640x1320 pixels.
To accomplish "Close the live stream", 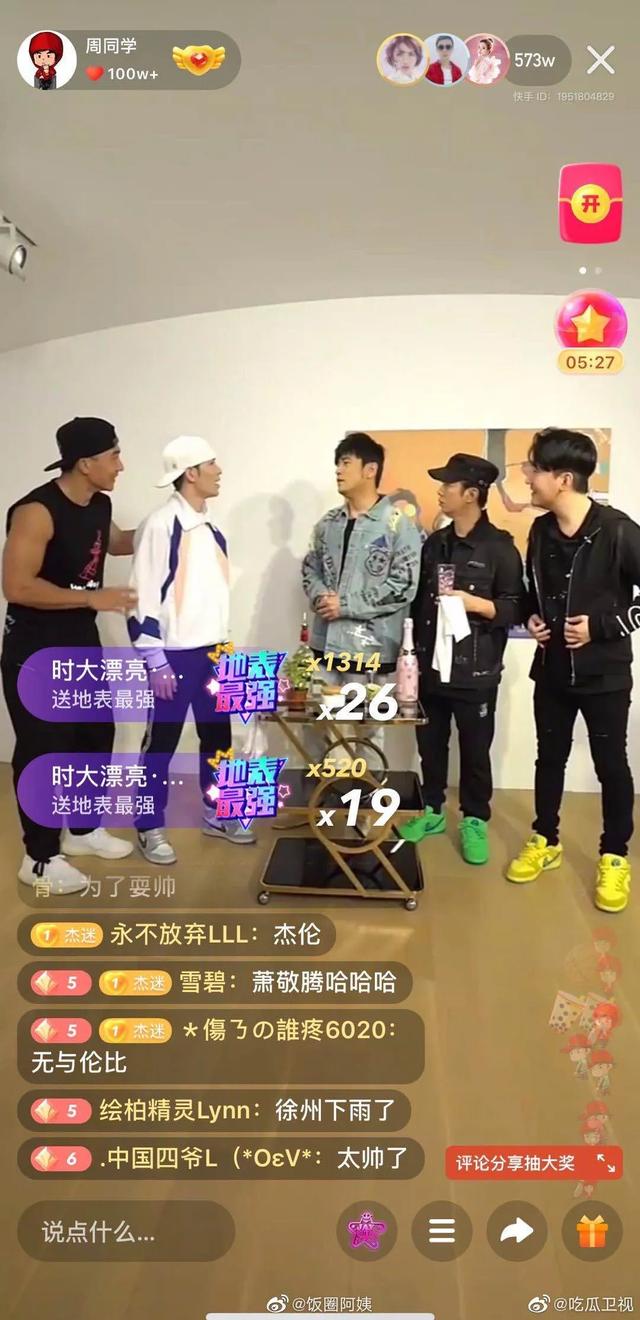I will click(600, 60).
